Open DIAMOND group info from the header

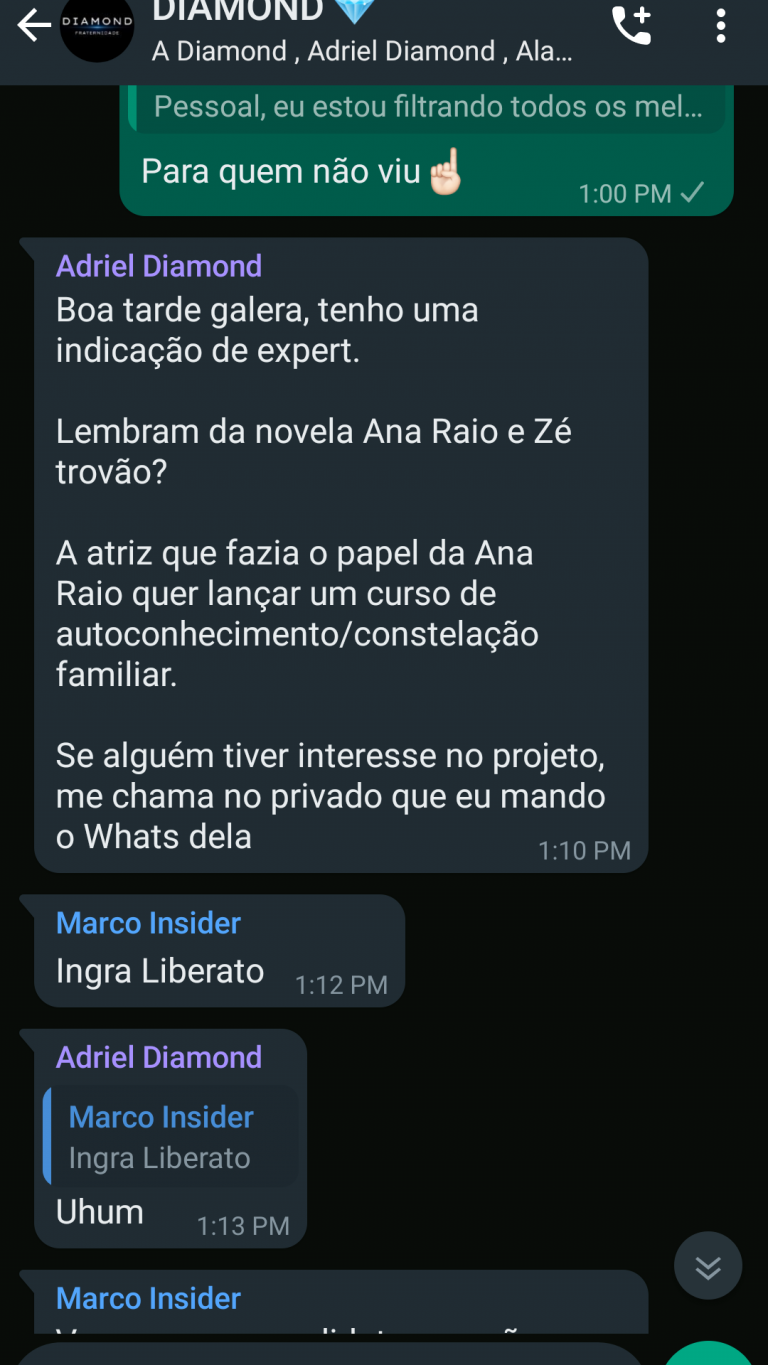coord(360,35)
